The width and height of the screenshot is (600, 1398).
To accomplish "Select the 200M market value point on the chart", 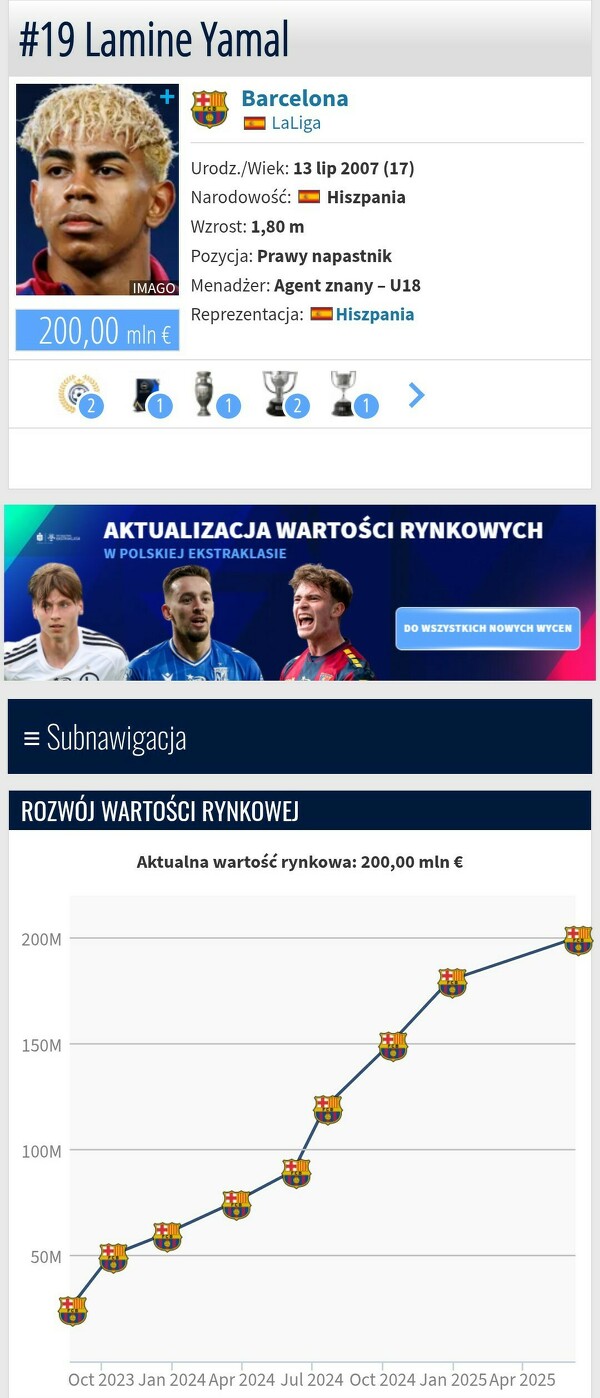I will [x=577, y=940].
